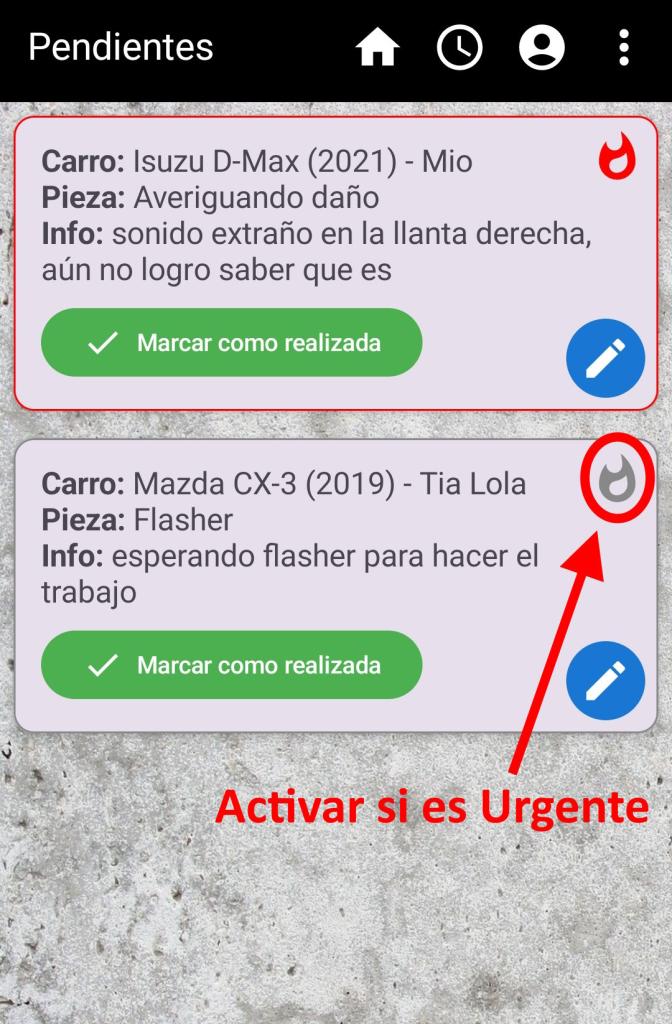Edit the Isuzu D-Max pending task
The image size is (672, 1024).
(x=605, y=359)
